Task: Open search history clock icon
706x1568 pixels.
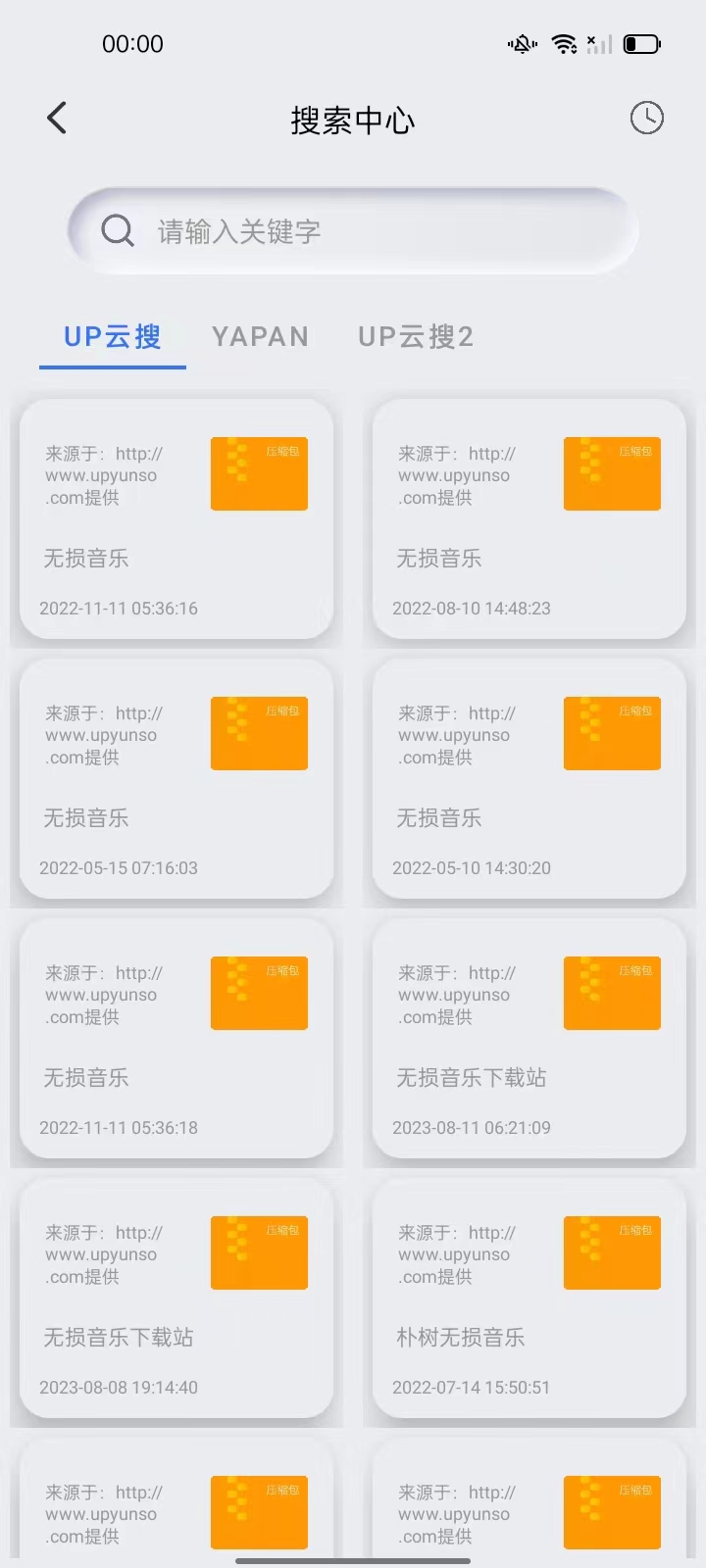Action: tap(646, 119)
